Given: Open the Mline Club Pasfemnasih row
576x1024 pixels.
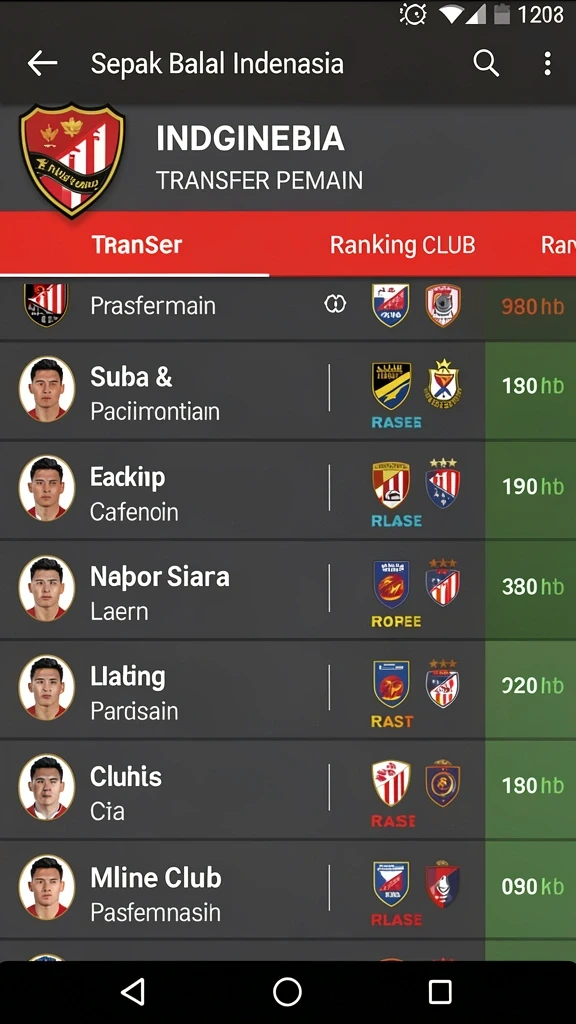Looking at the screenshot, I should 288,891.
